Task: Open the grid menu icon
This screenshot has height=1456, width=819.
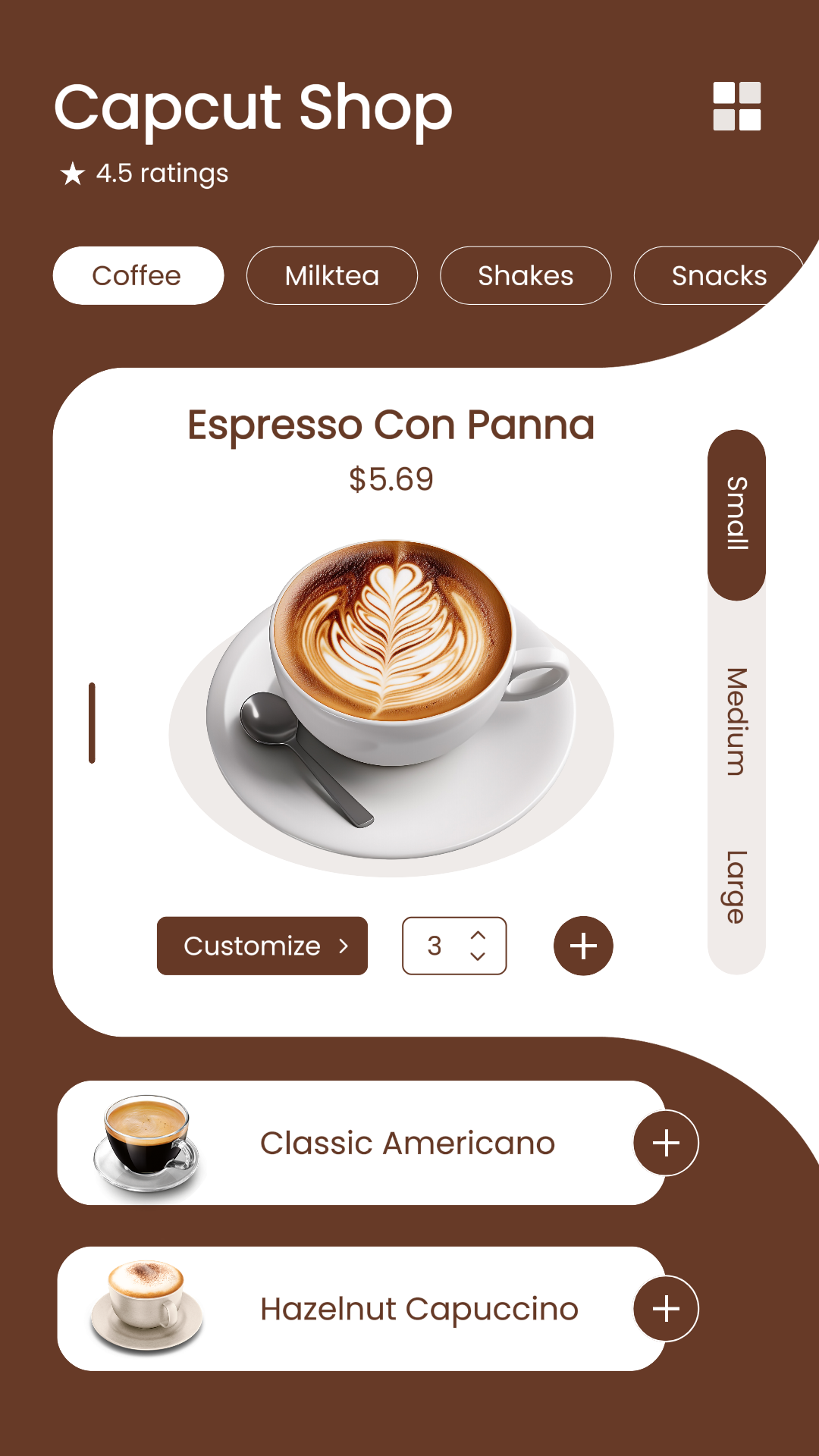Action: click(x=736, y=106)
